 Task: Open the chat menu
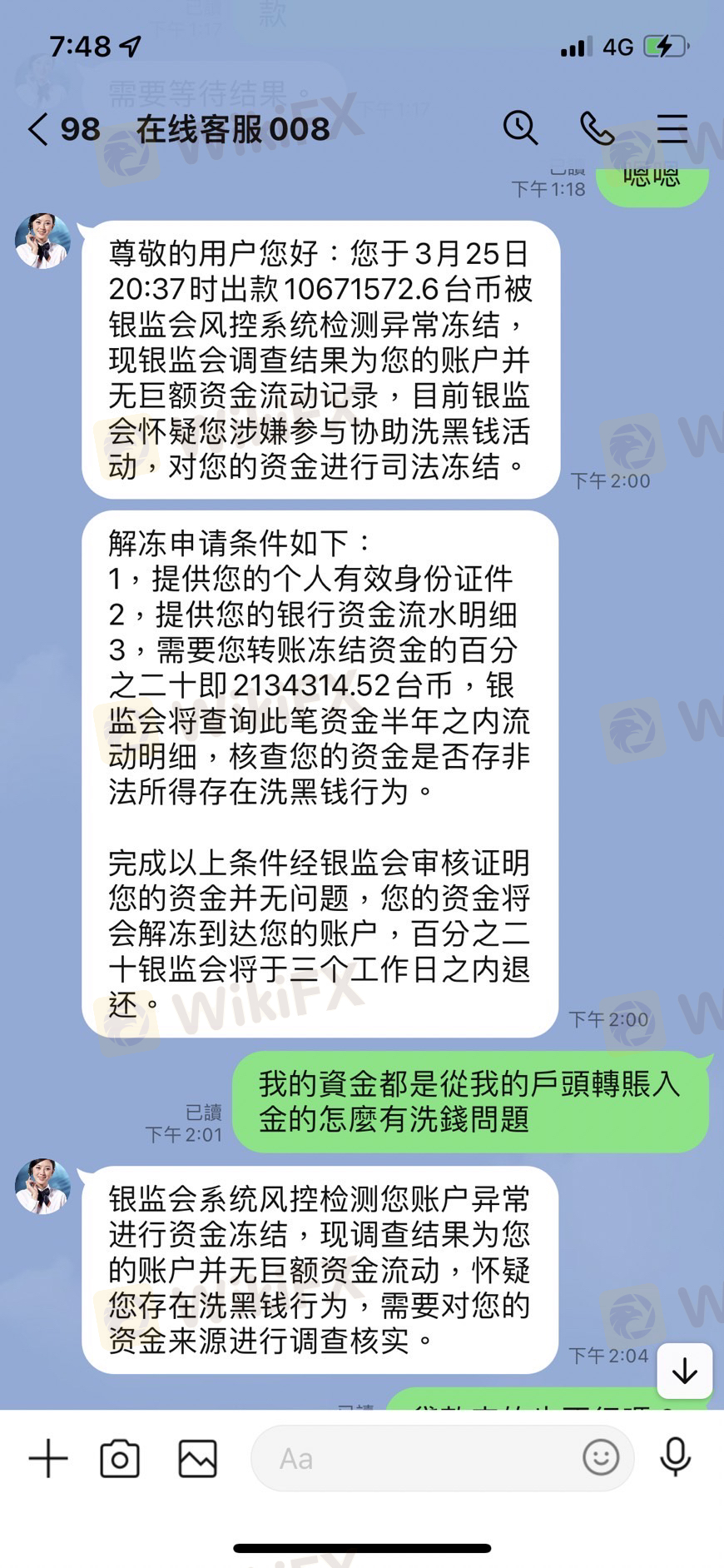pos(672,128)
